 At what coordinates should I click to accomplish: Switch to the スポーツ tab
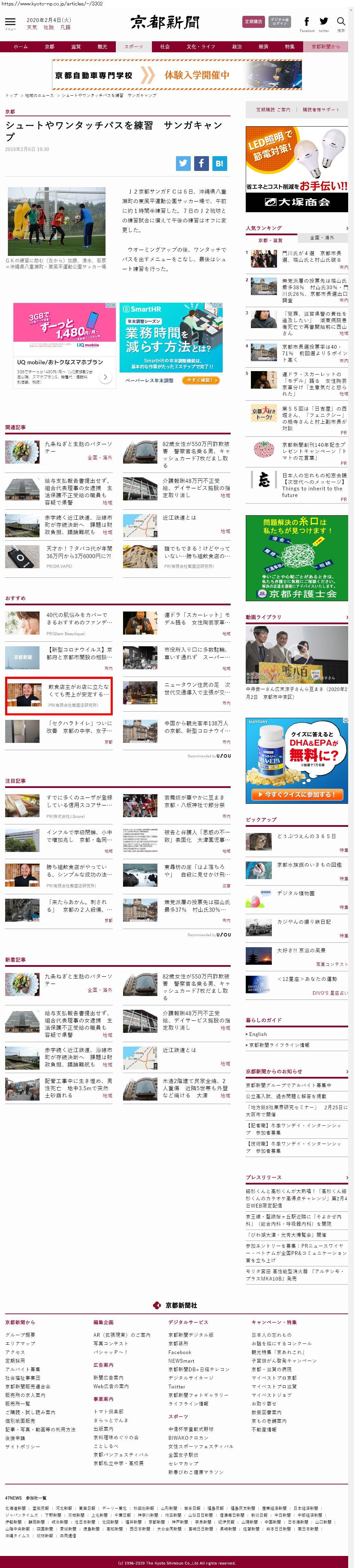pos(133,46)
